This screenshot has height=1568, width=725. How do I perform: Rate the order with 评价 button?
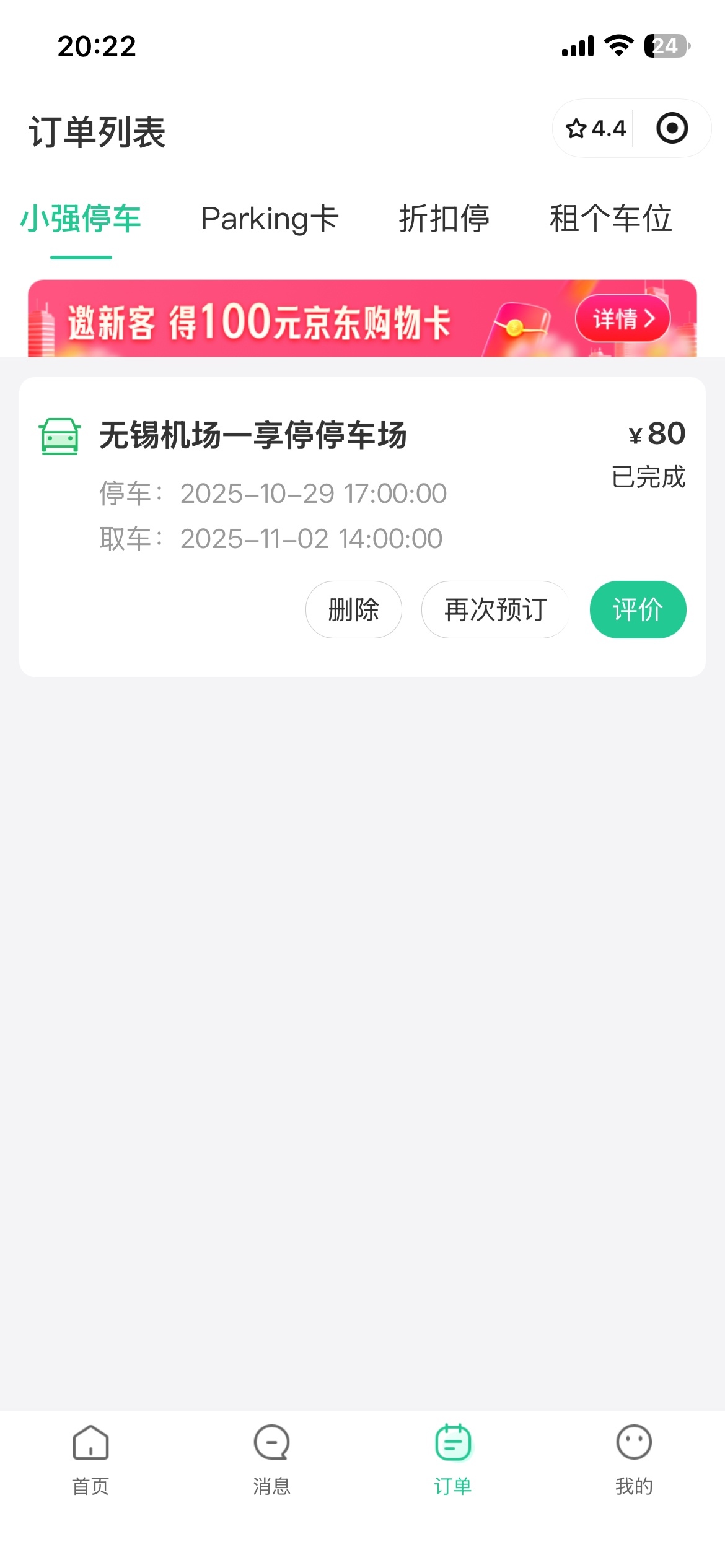[x=638, y=610]
